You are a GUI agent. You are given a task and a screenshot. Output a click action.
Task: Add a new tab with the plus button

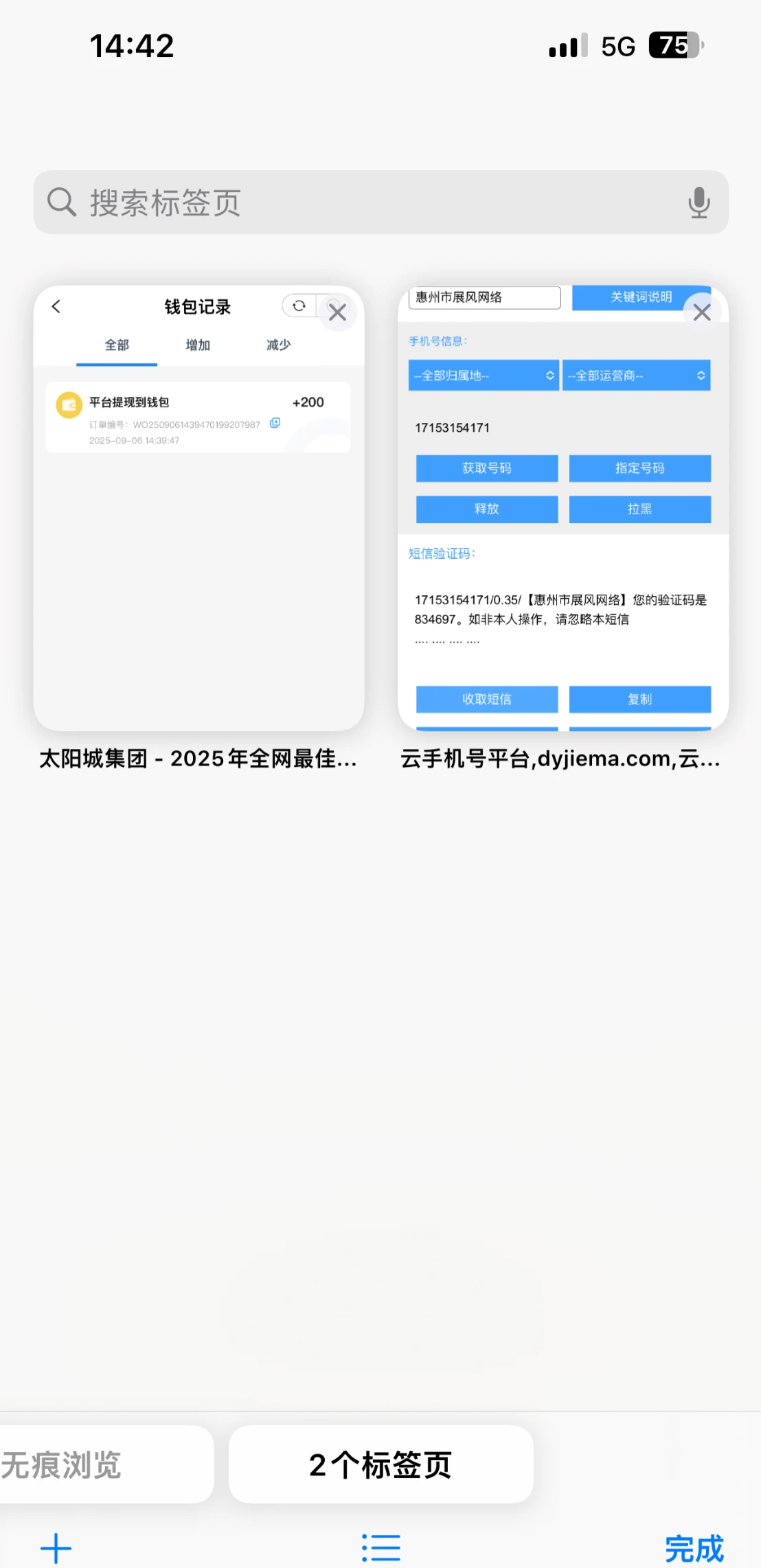(x=56, y=1549)
